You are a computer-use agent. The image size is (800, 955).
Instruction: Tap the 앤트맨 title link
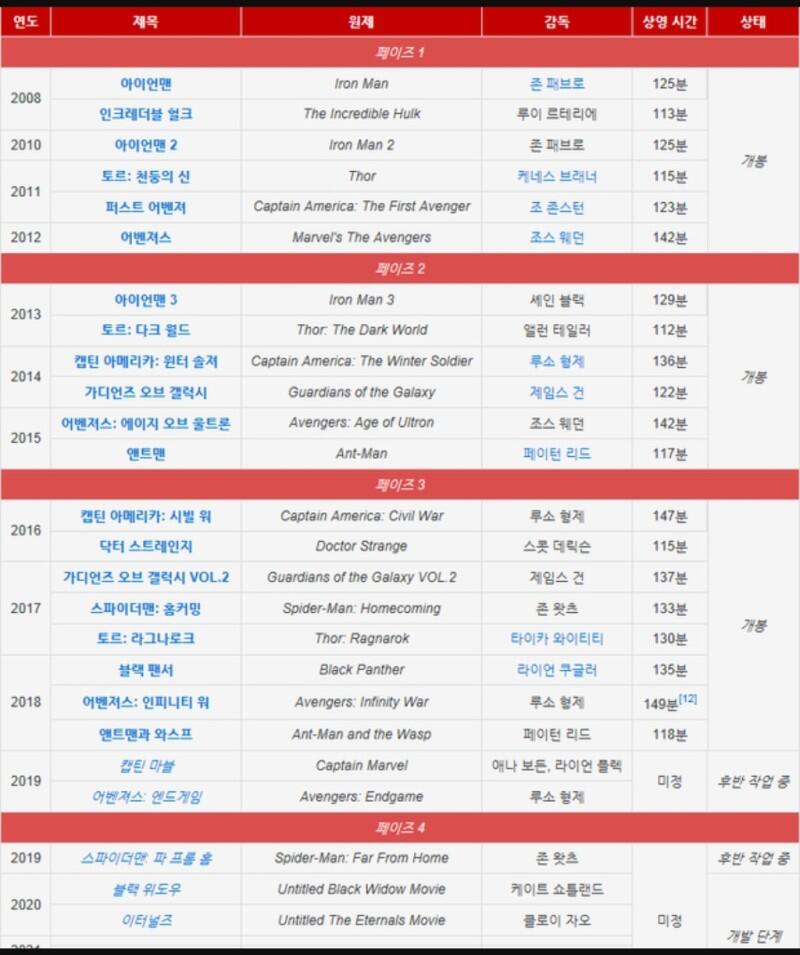[146, 454]
